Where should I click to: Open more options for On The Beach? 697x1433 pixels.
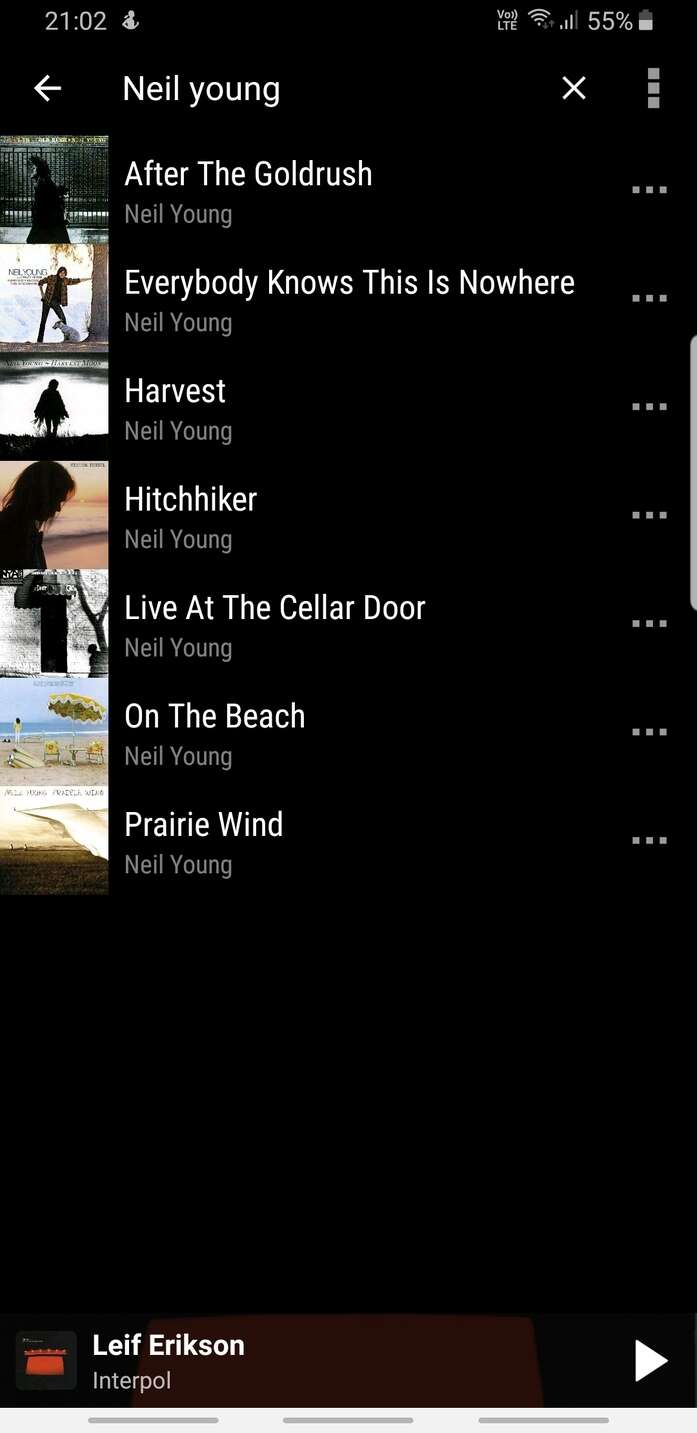(649, 733)
